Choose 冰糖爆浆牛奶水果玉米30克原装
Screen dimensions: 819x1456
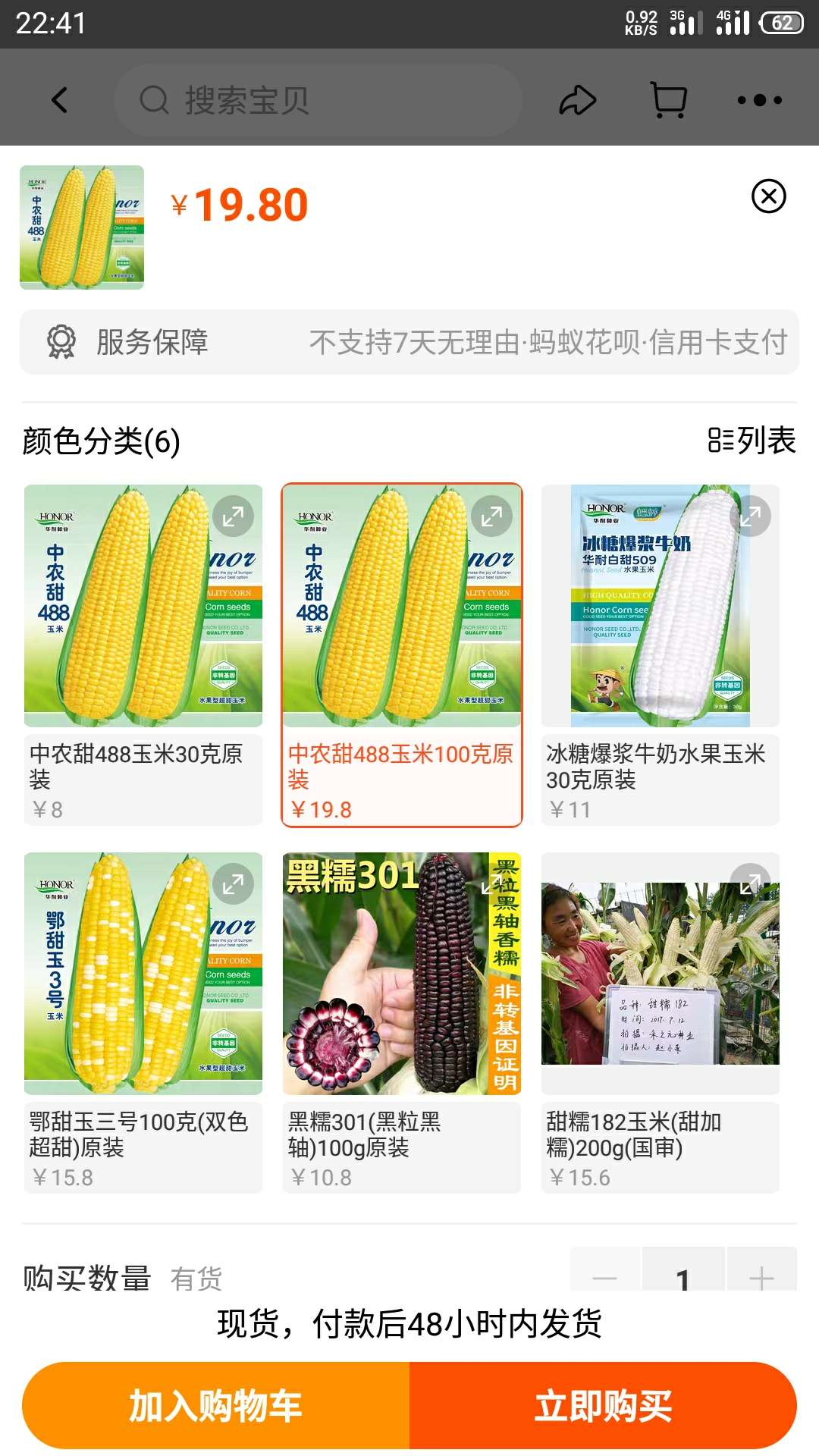point(661,654)
